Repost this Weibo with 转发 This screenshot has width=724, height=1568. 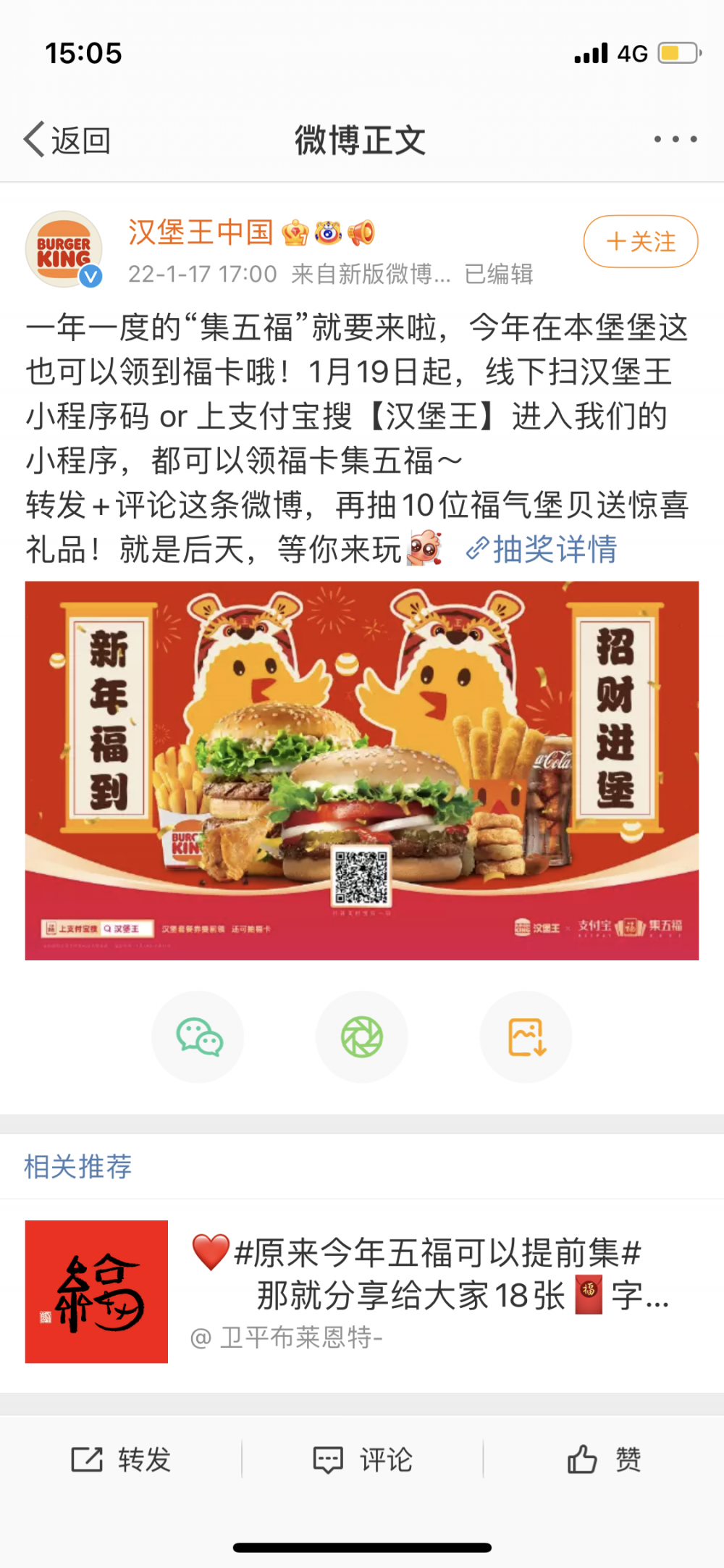[121, 1459]
